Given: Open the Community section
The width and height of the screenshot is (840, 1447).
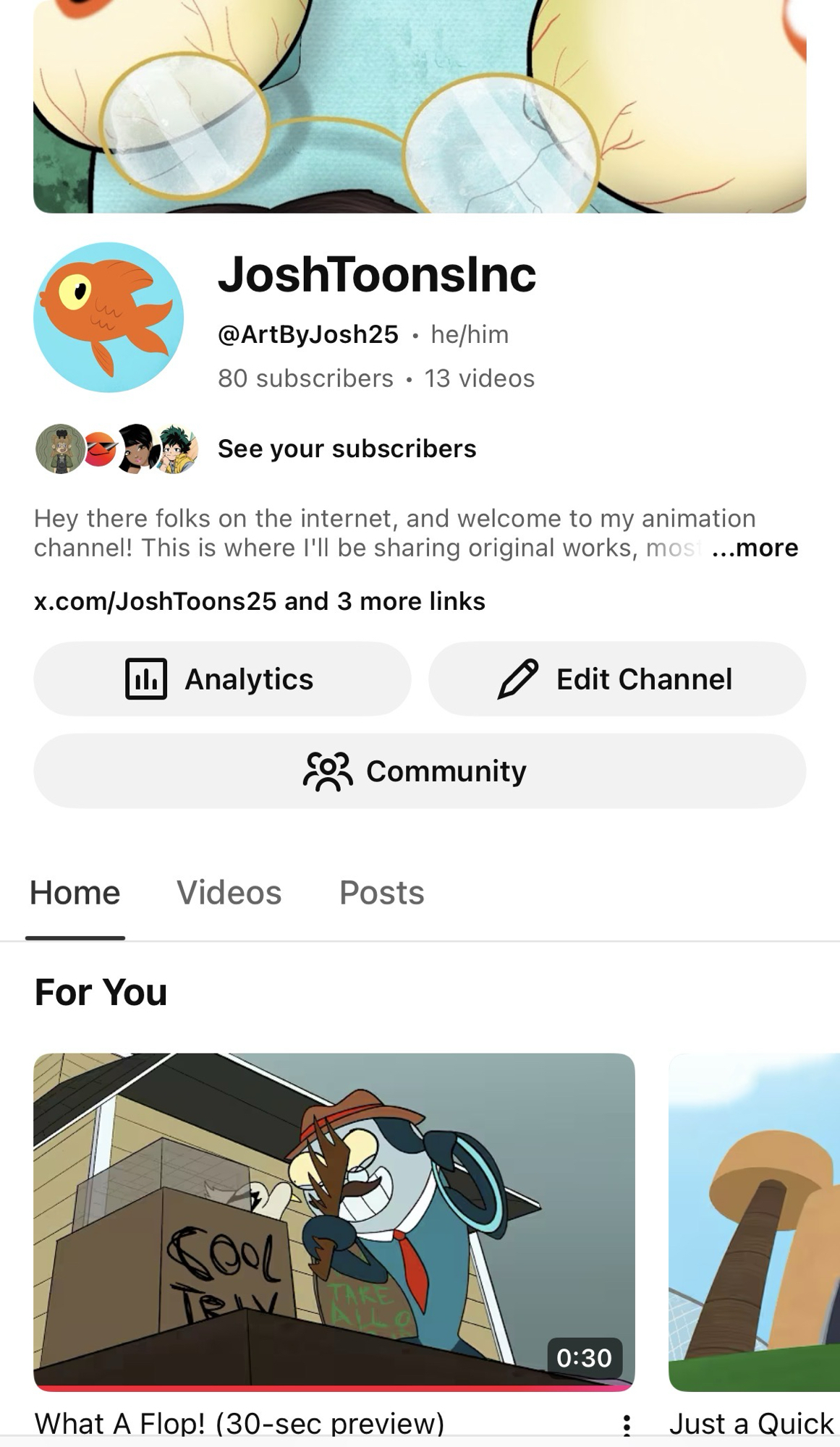Looking at the screenshot, I should coord(420,771).
